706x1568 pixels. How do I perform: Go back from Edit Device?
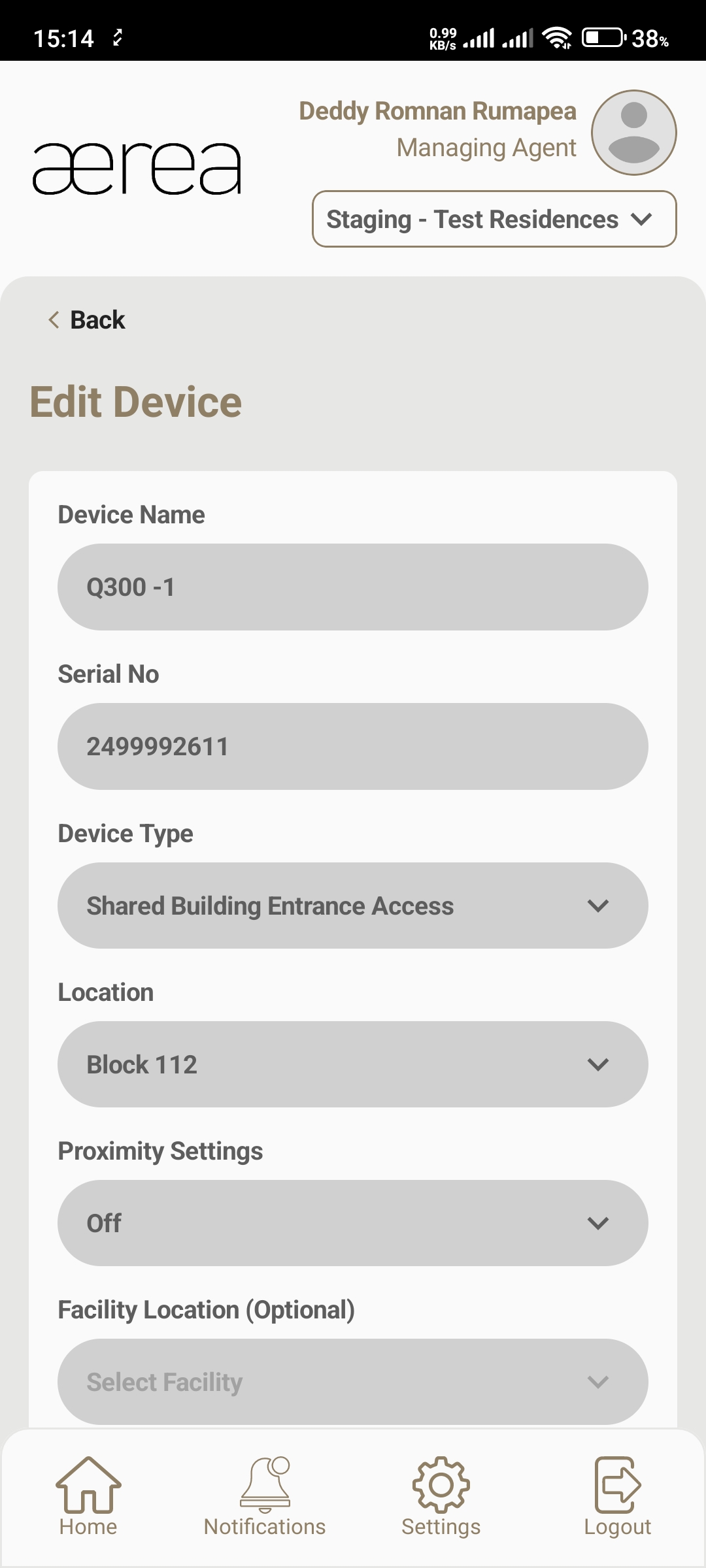tap(87, 320)
